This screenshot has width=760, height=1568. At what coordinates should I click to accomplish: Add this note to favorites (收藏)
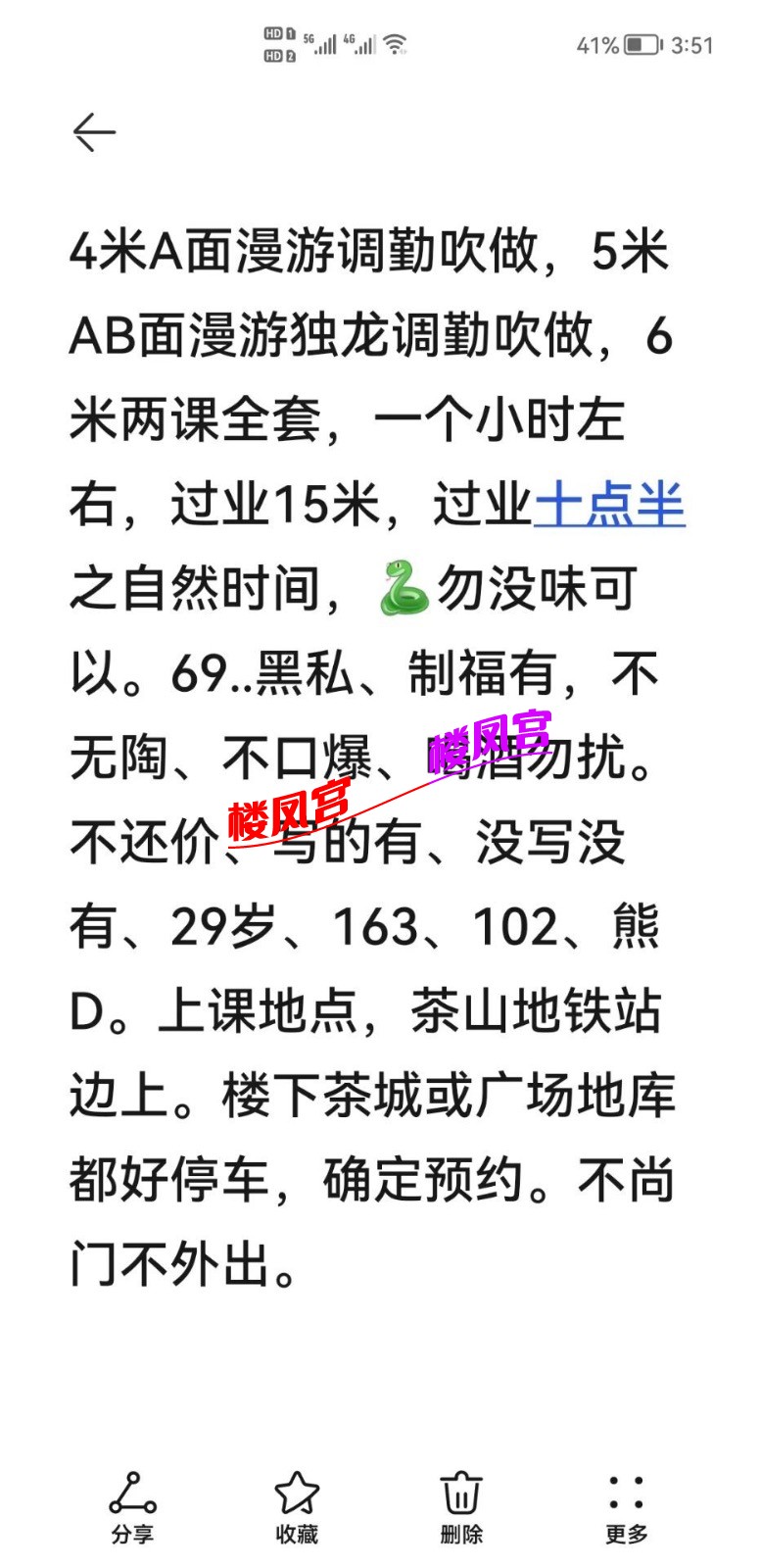297,1506
